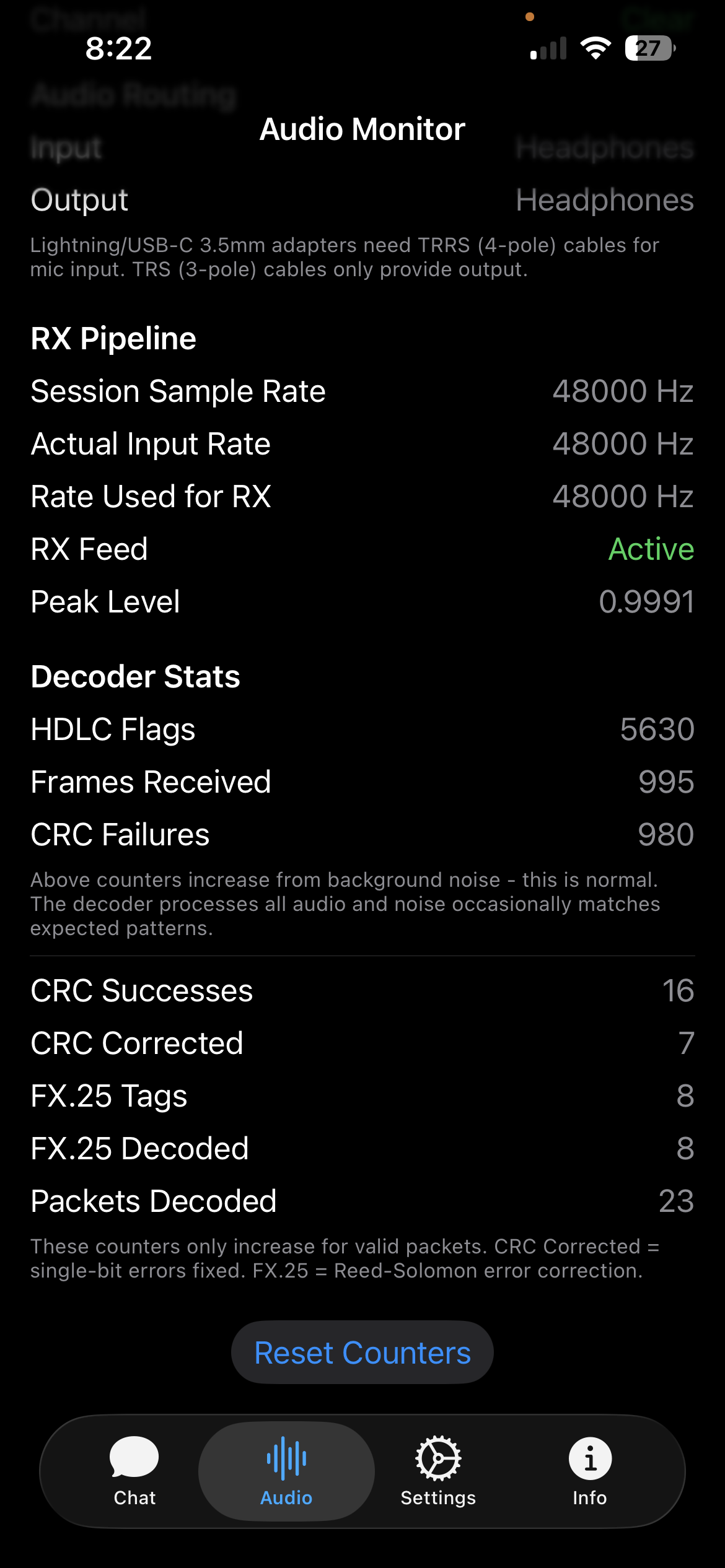Open the Headphones output selector
This screenshot has height=1568, width=725.
(604, 200)
